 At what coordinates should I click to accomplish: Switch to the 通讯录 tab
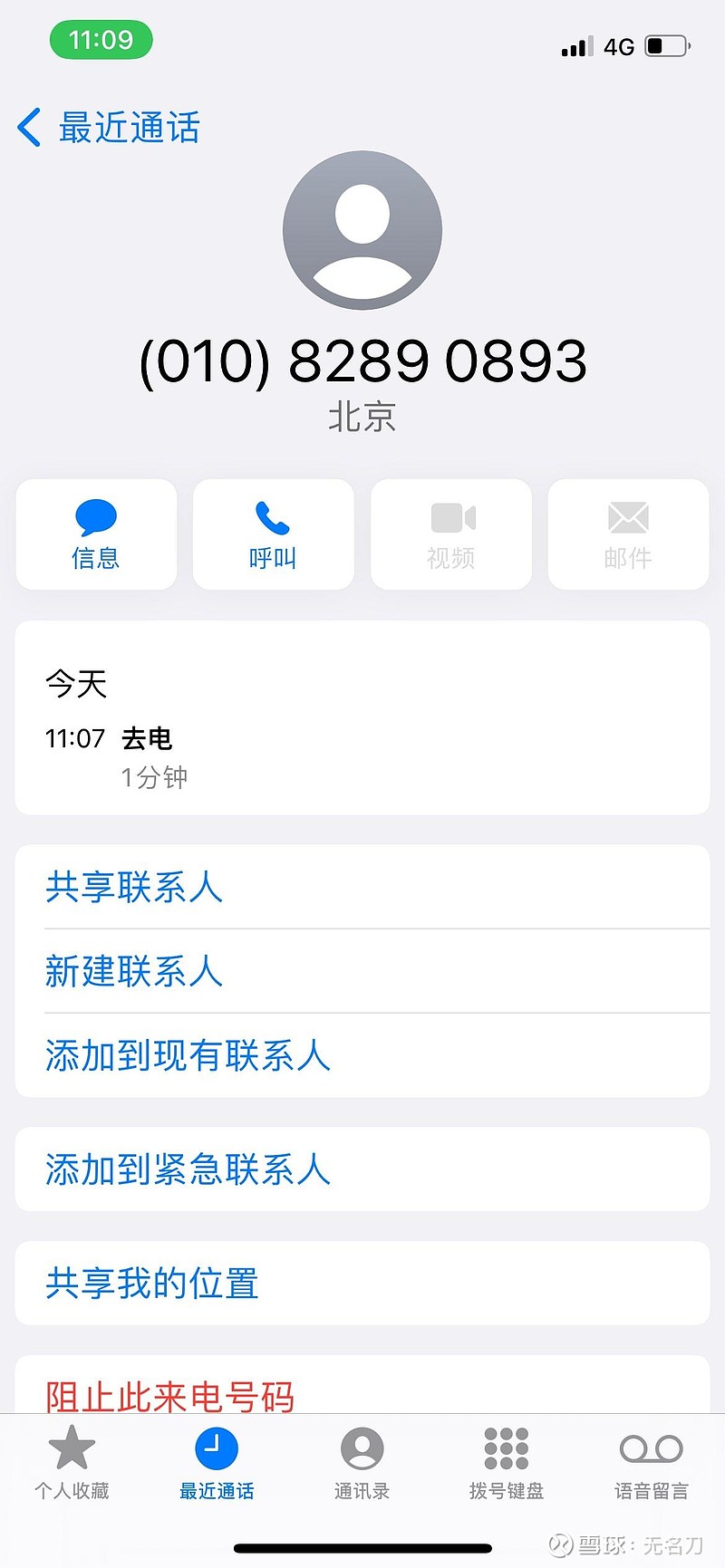(x=362, y=1460)
